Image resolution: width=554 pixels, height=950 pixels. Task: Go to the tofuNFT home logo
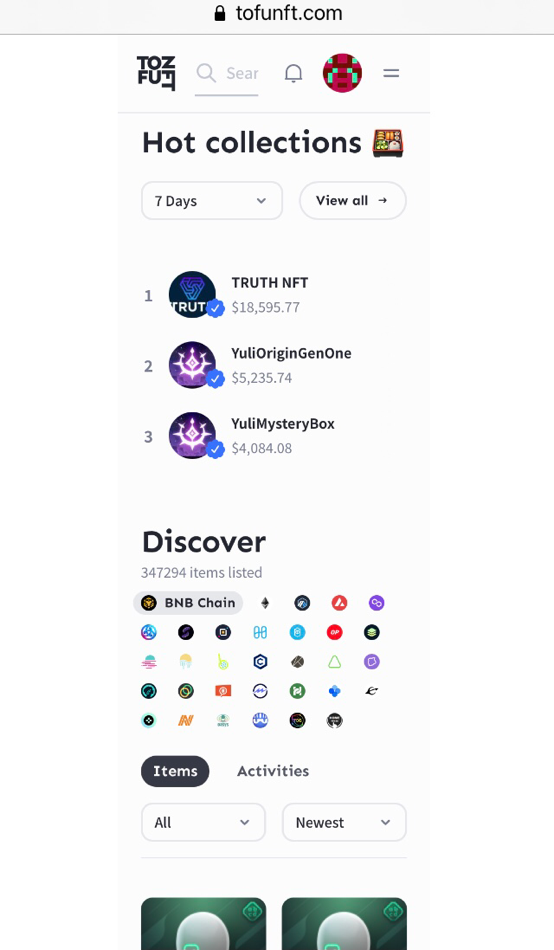[x=156, y=73]
